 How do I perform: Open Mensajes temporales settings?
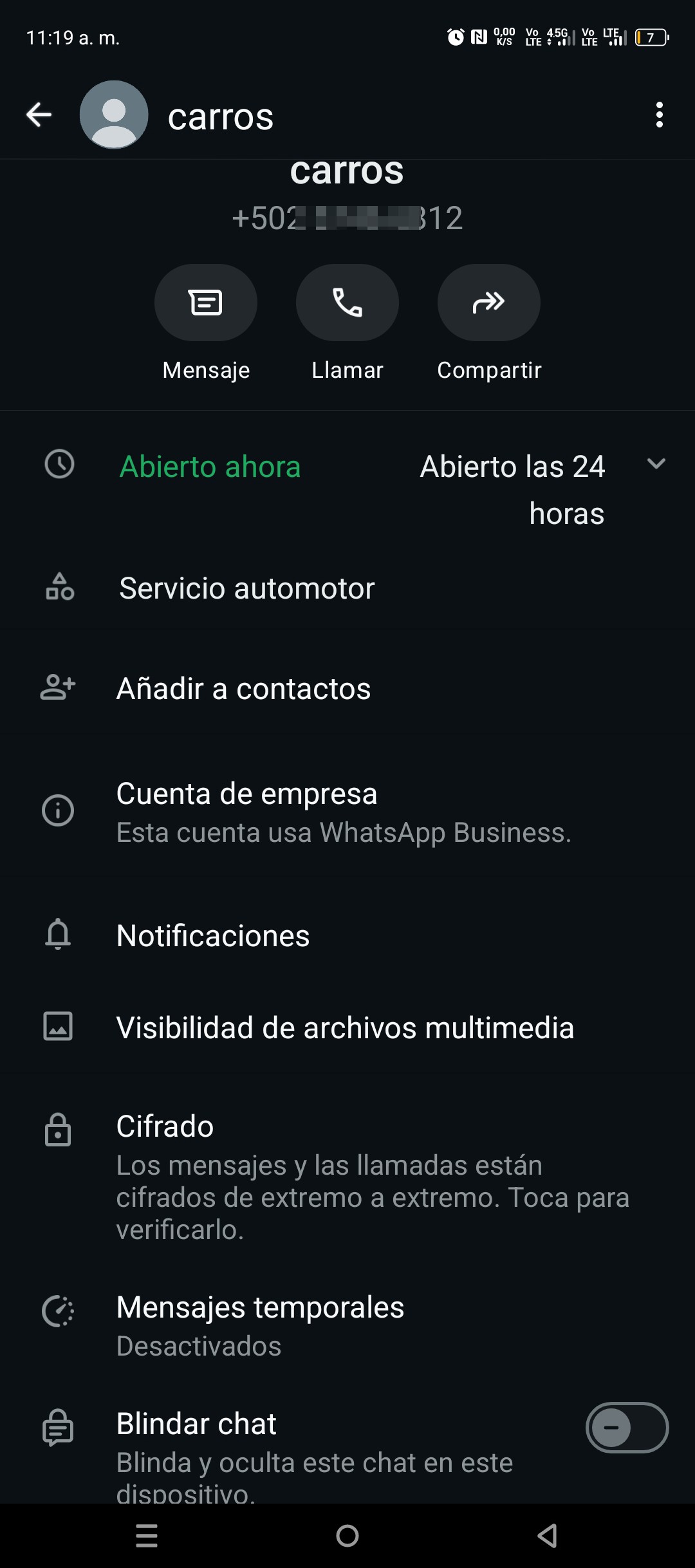pyautogui.click(x=347, y=1325)
